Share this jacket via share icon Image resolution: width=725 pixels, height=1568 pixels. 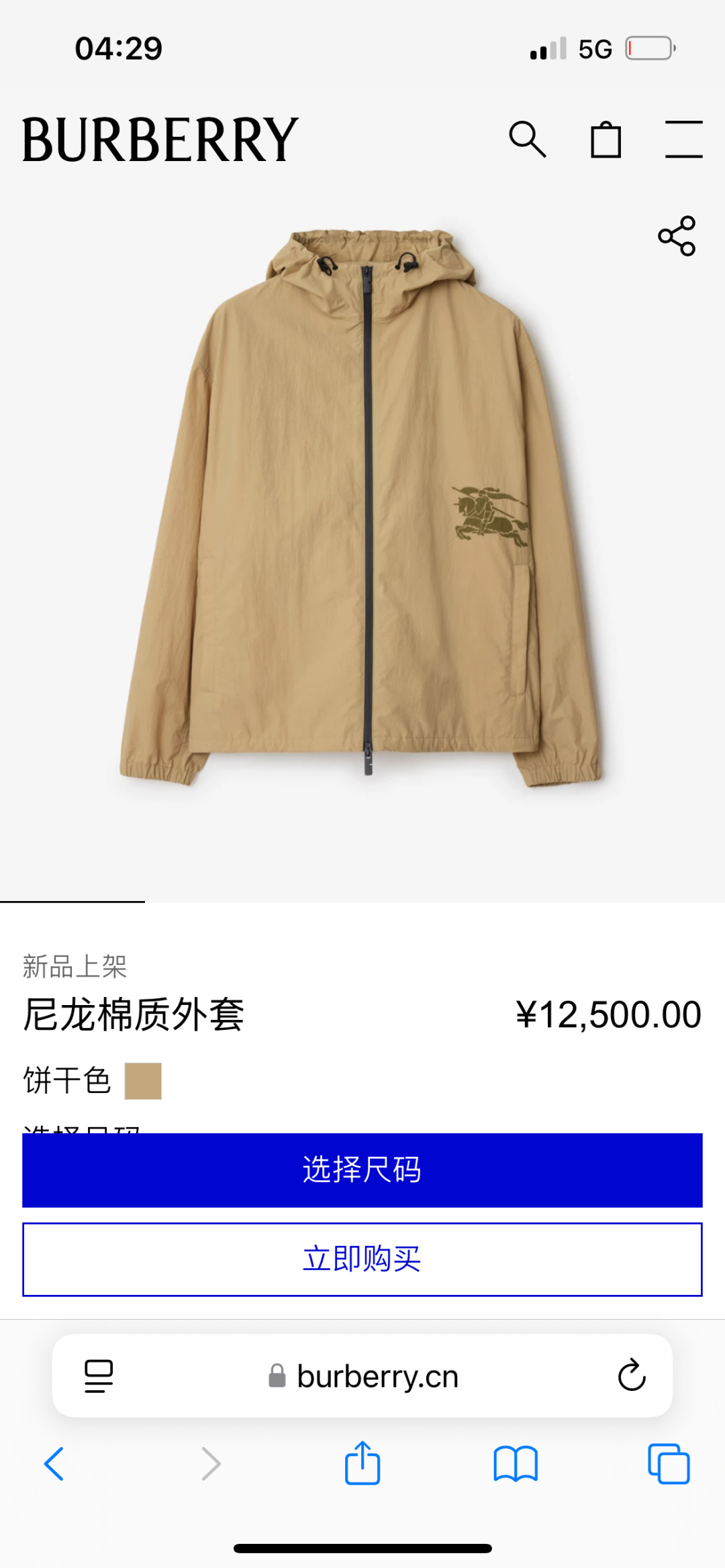677,236
